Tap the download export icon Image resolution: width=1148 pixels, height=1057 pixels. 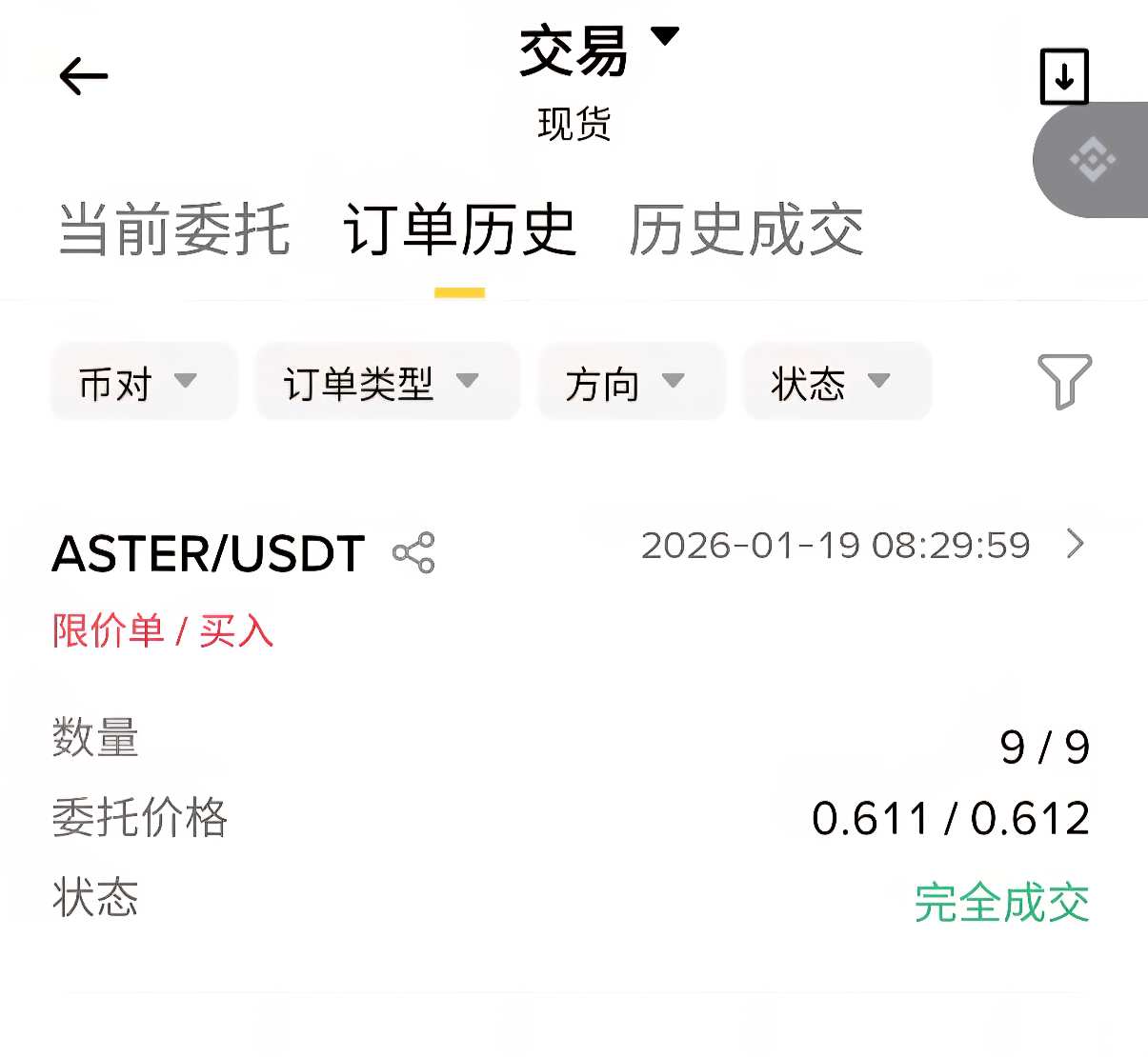[1064, 76]
